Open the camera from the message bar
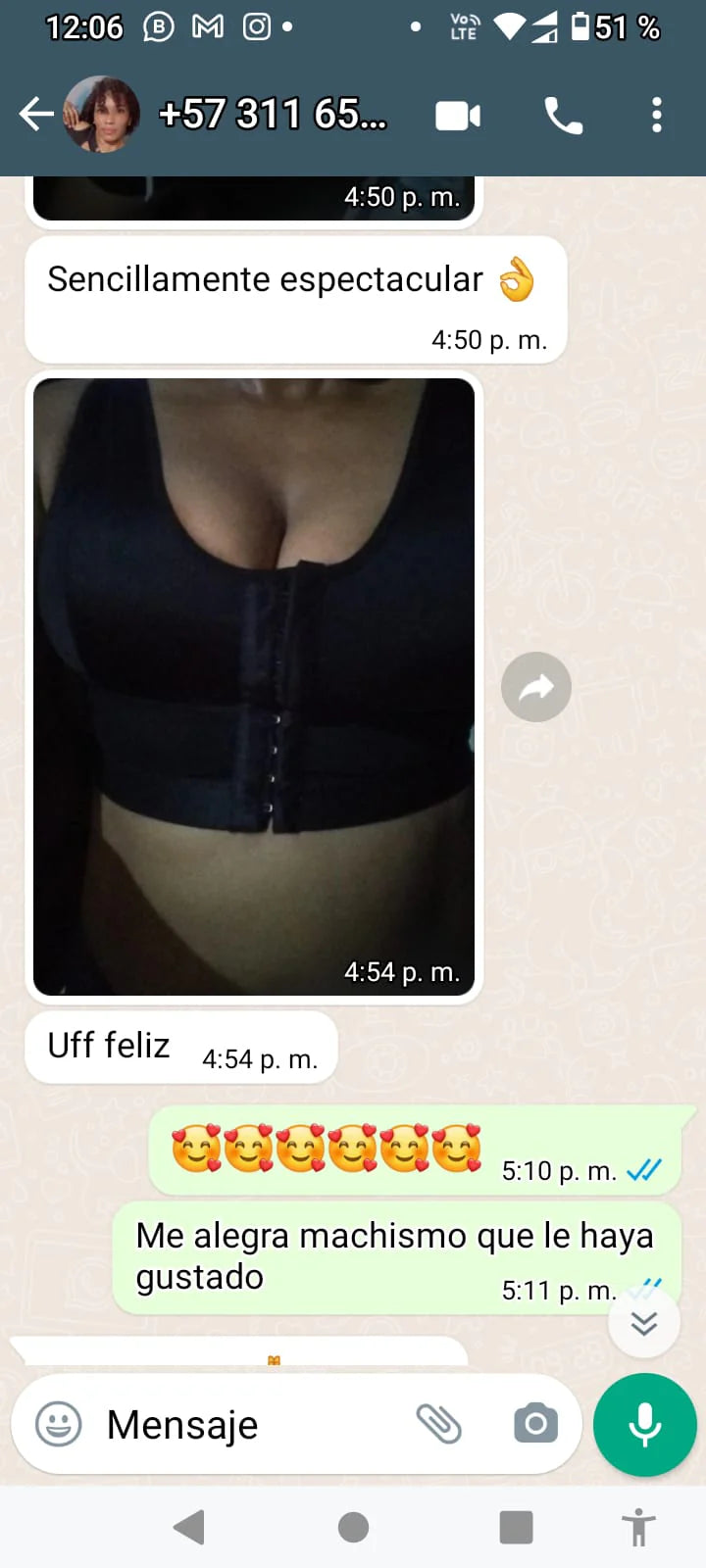Viewport: 706px width, 1568px height. coord(535,1423)
